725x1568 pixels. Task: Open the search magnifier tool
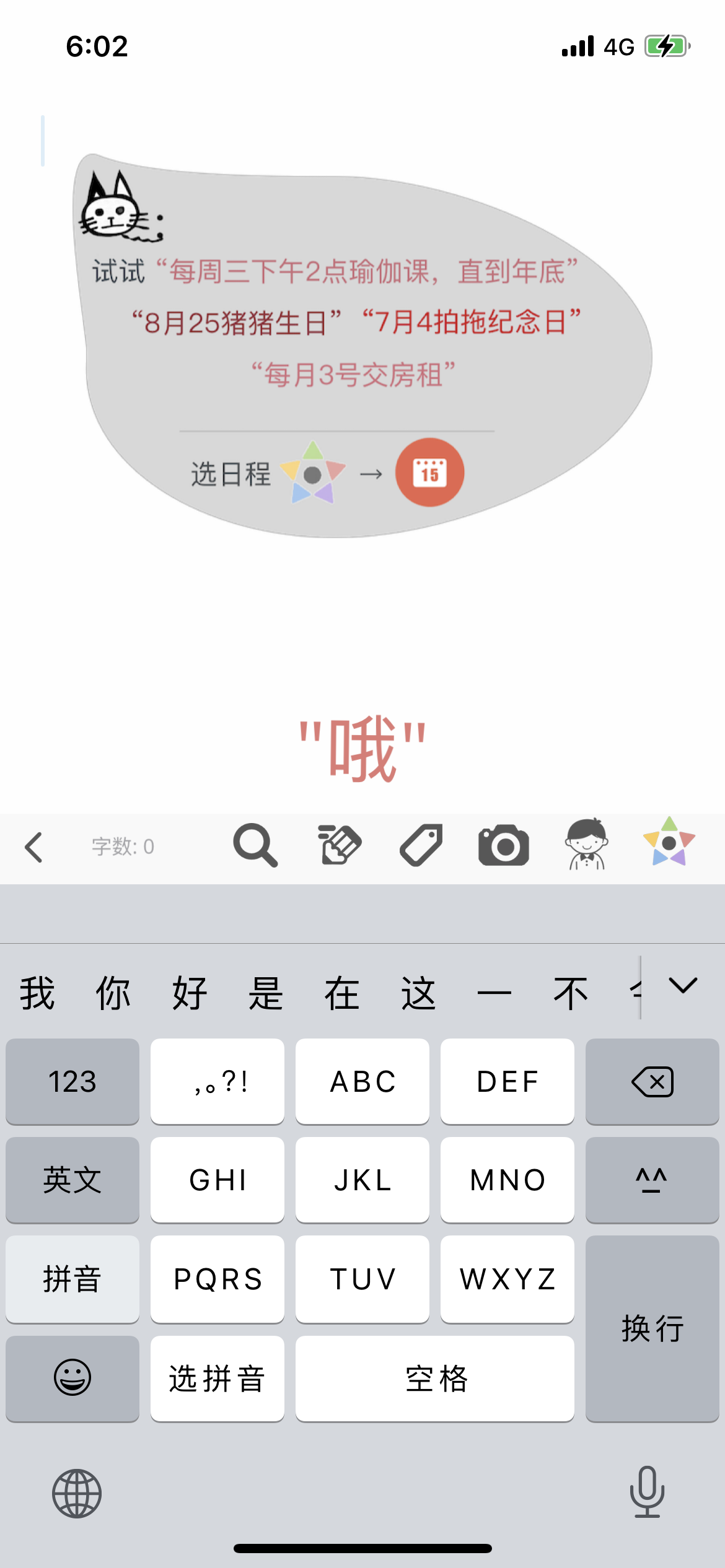pyautogui.click(x=255, y=845)
